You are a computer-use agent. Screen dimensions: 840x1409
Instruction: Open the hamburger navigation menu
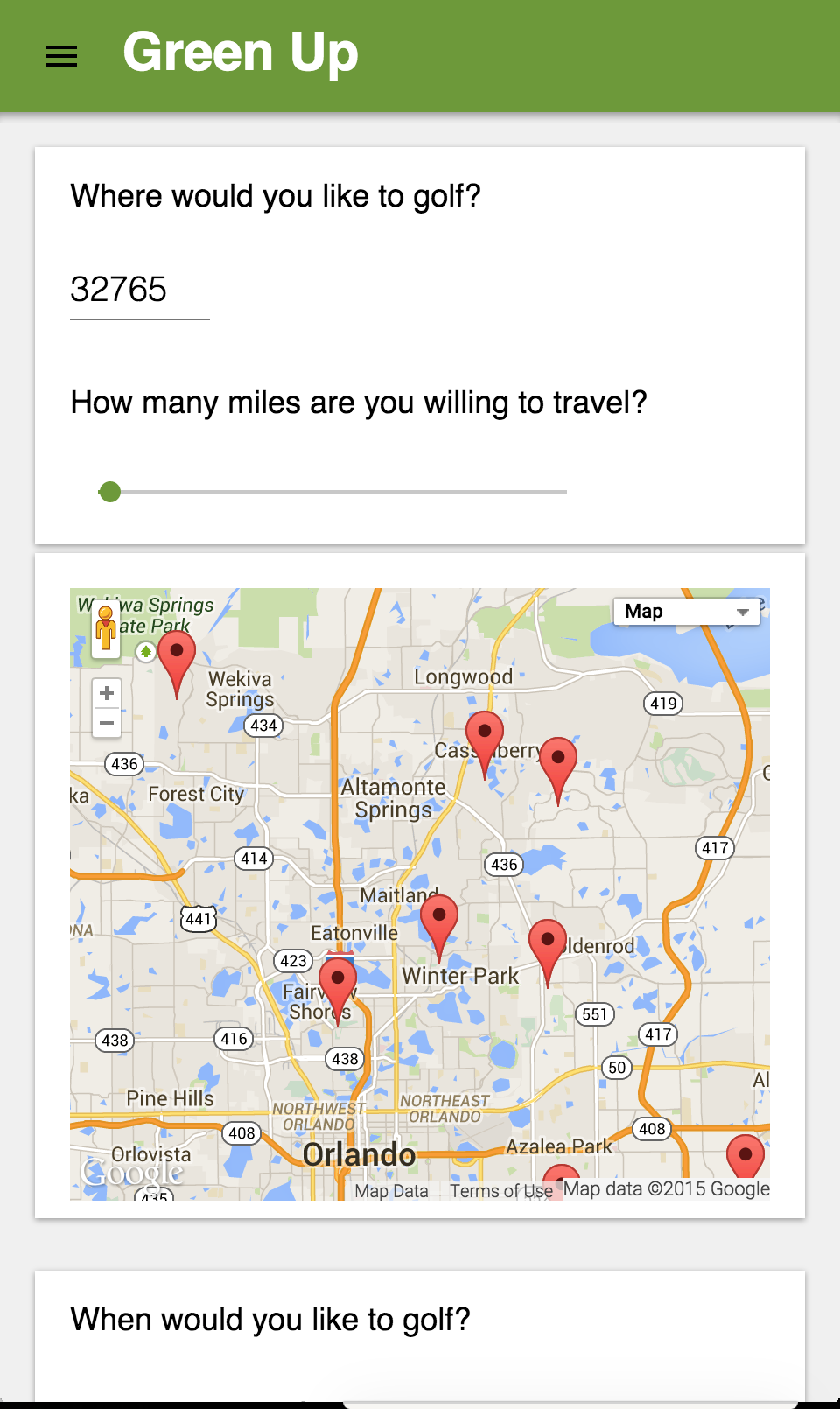[x=61, y=56]
